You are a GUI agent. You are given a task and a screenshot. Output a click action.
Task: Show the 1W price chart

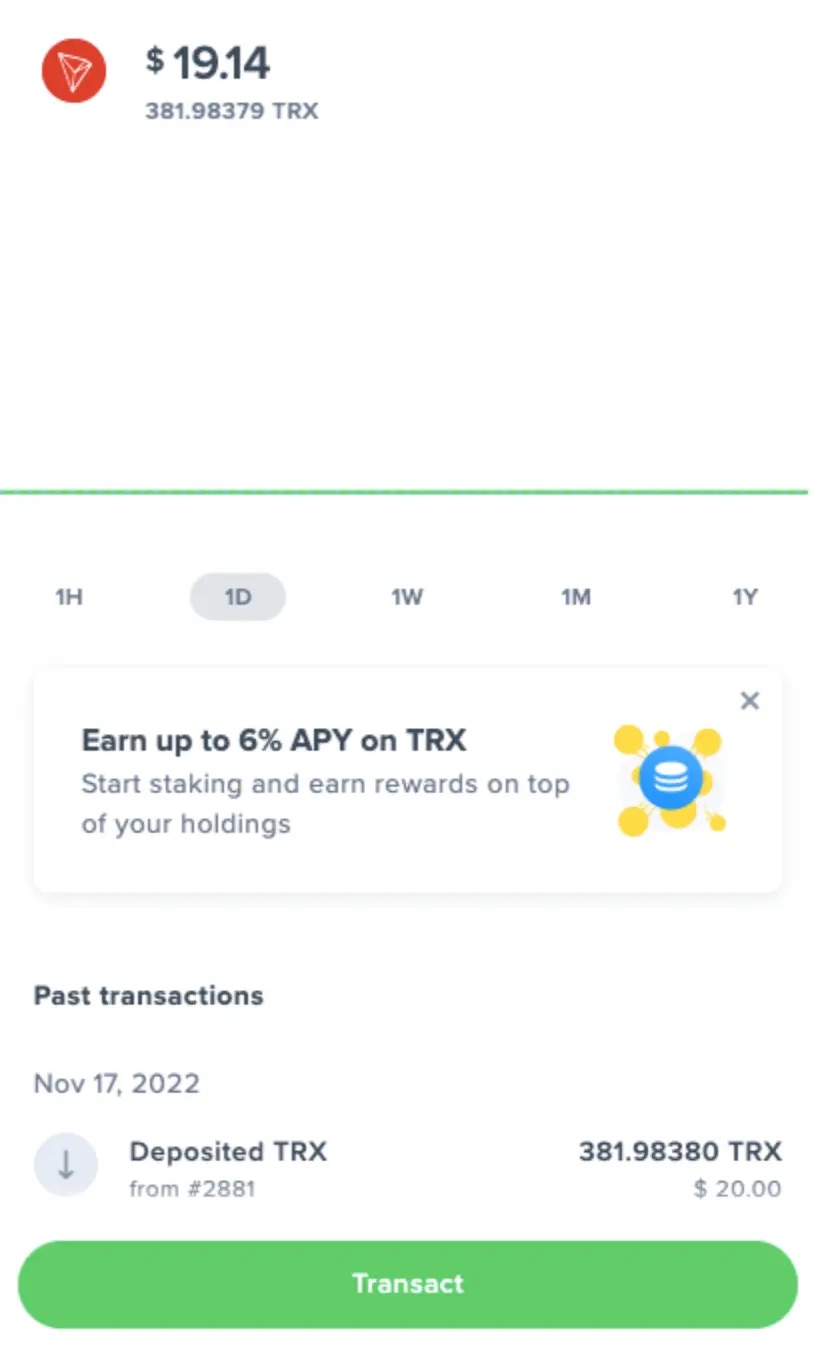pos(407,597)
